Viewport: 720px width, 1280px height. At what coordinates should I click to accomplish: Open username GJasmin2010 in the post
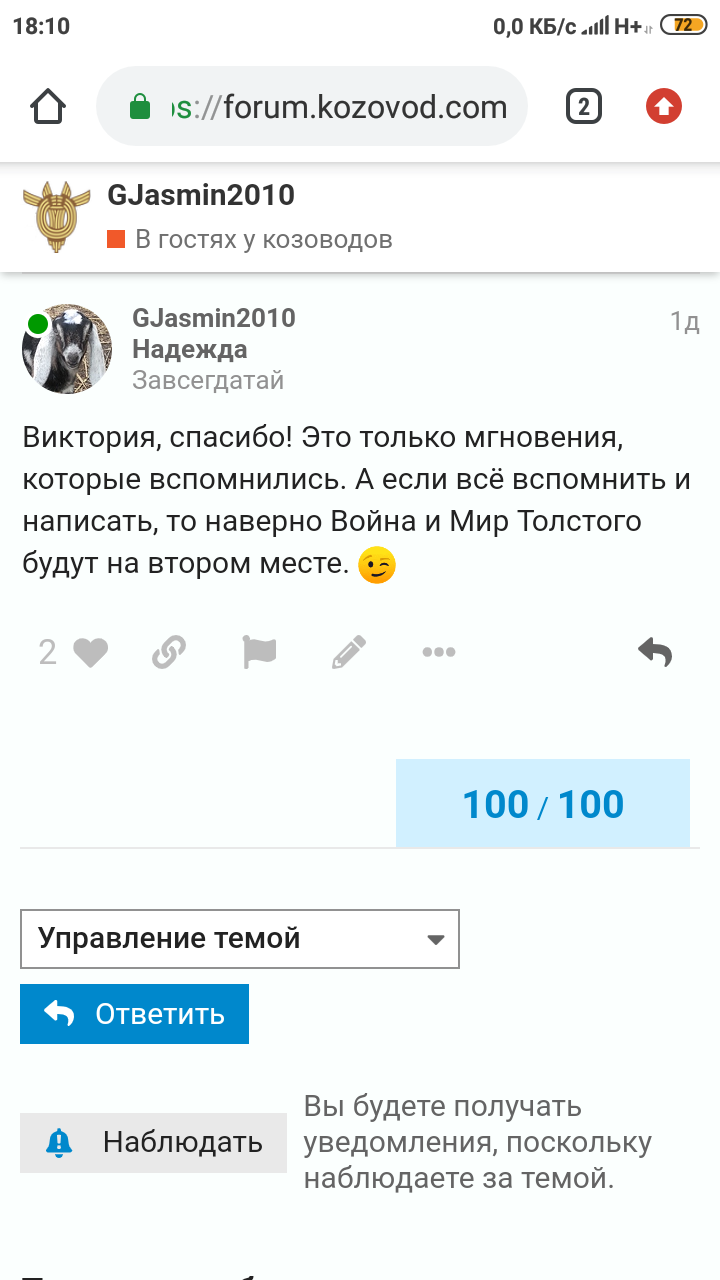(x=214, y=318)
